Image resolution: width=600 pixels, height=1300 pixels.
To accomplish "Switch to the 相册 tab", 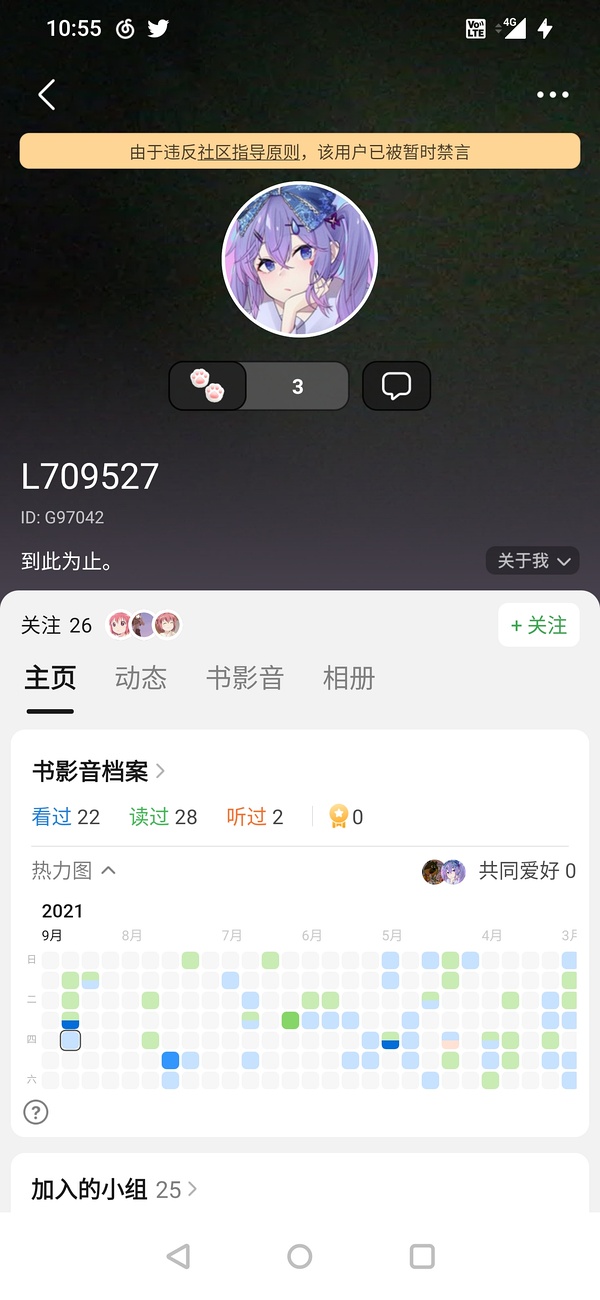I will 349,678.
